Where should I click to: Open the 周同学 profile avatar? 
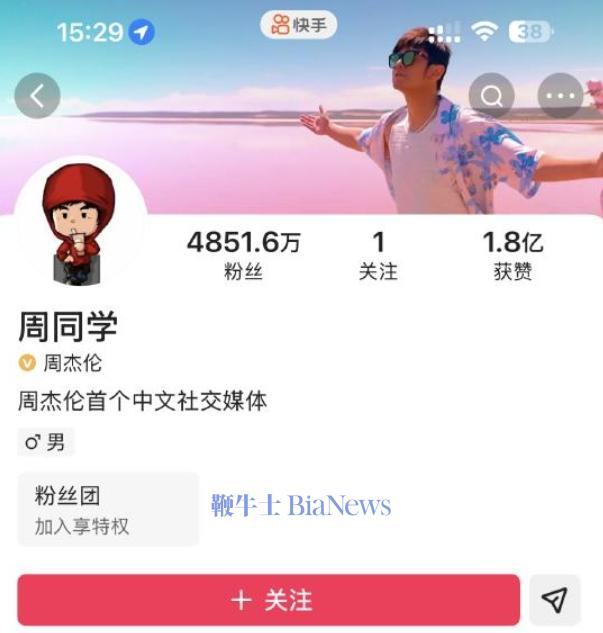(80, 223)
